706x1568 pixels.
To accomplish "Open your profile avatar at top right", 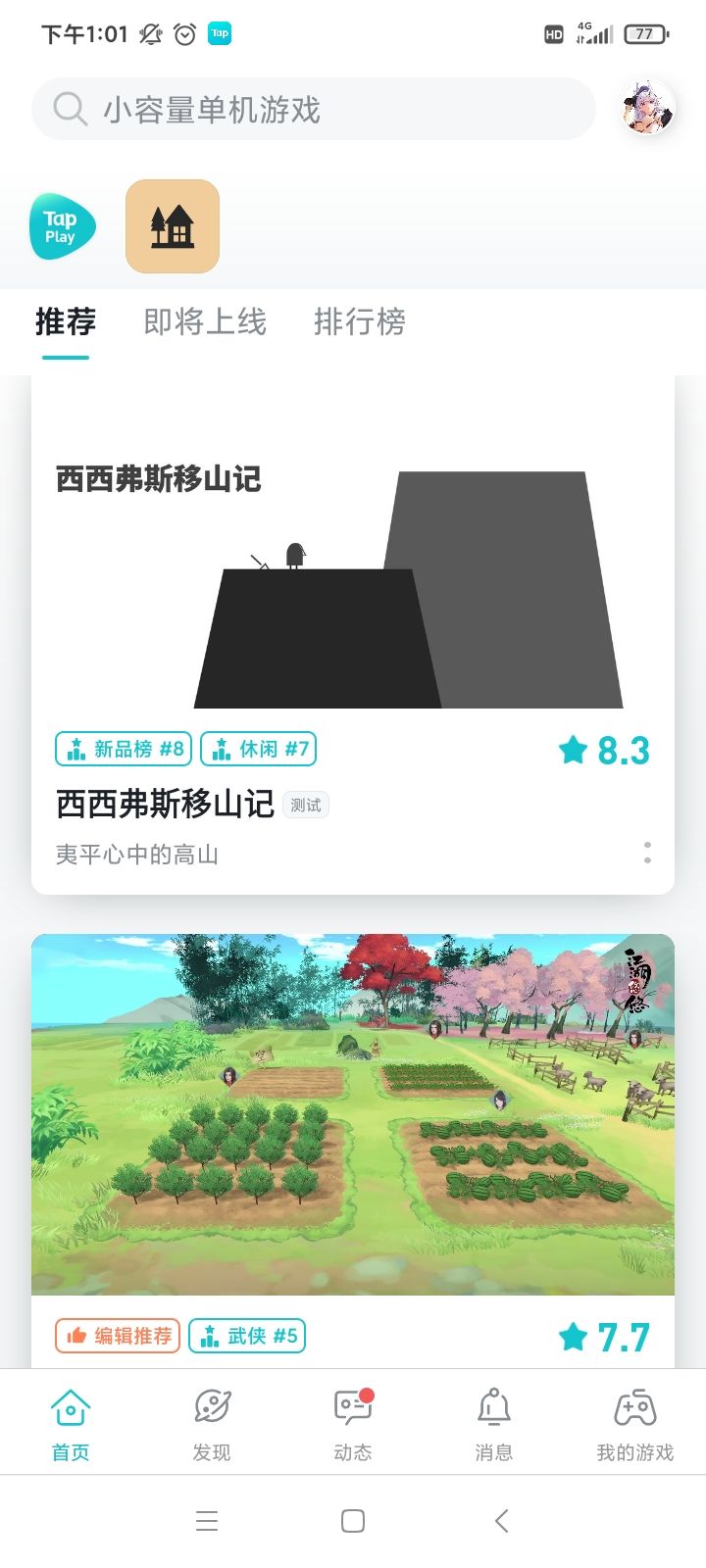I will pos(645,110).
